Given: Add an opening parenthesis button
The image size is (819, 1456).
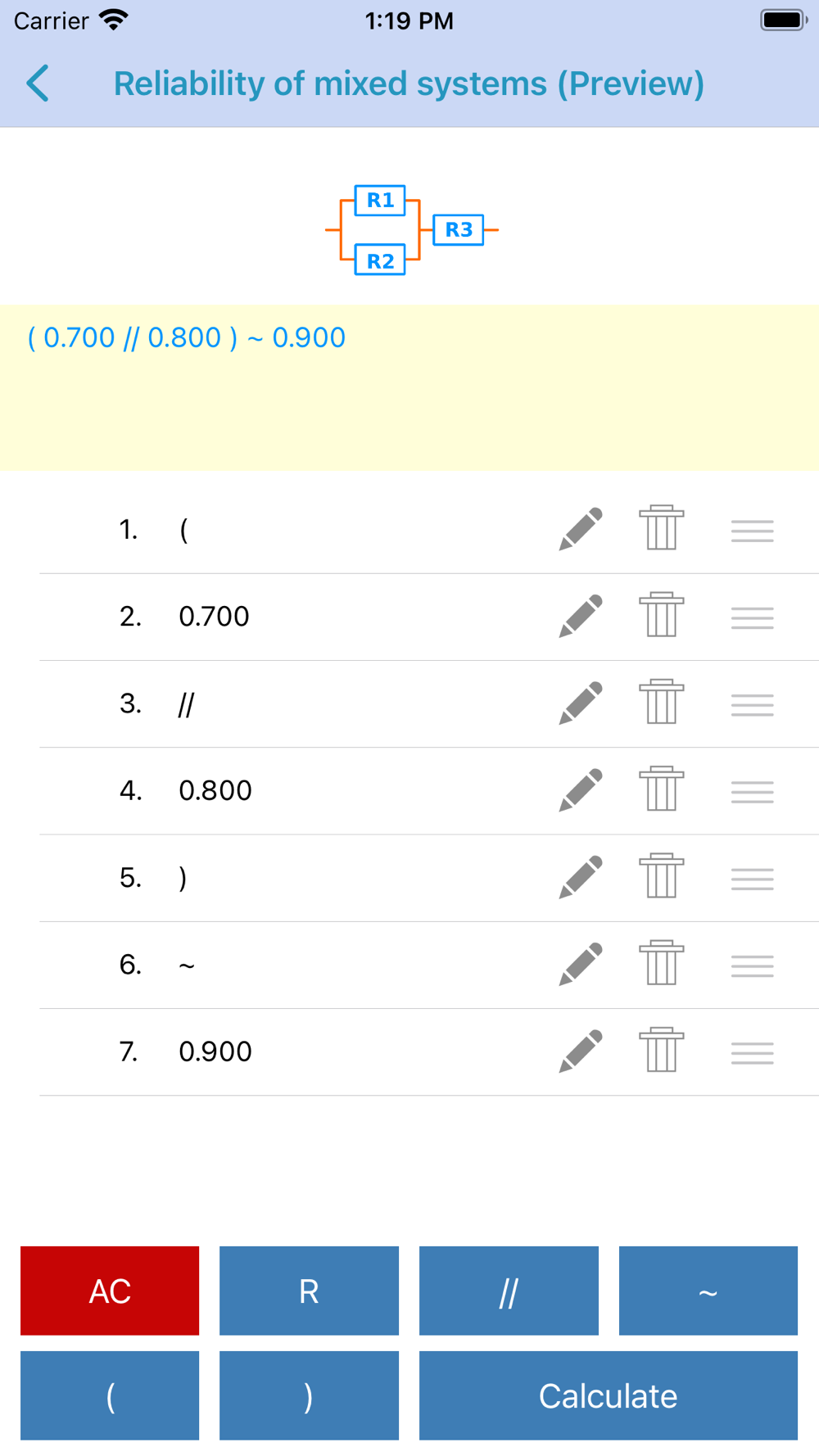Looking at the screenshot, I should point(110,1395).
